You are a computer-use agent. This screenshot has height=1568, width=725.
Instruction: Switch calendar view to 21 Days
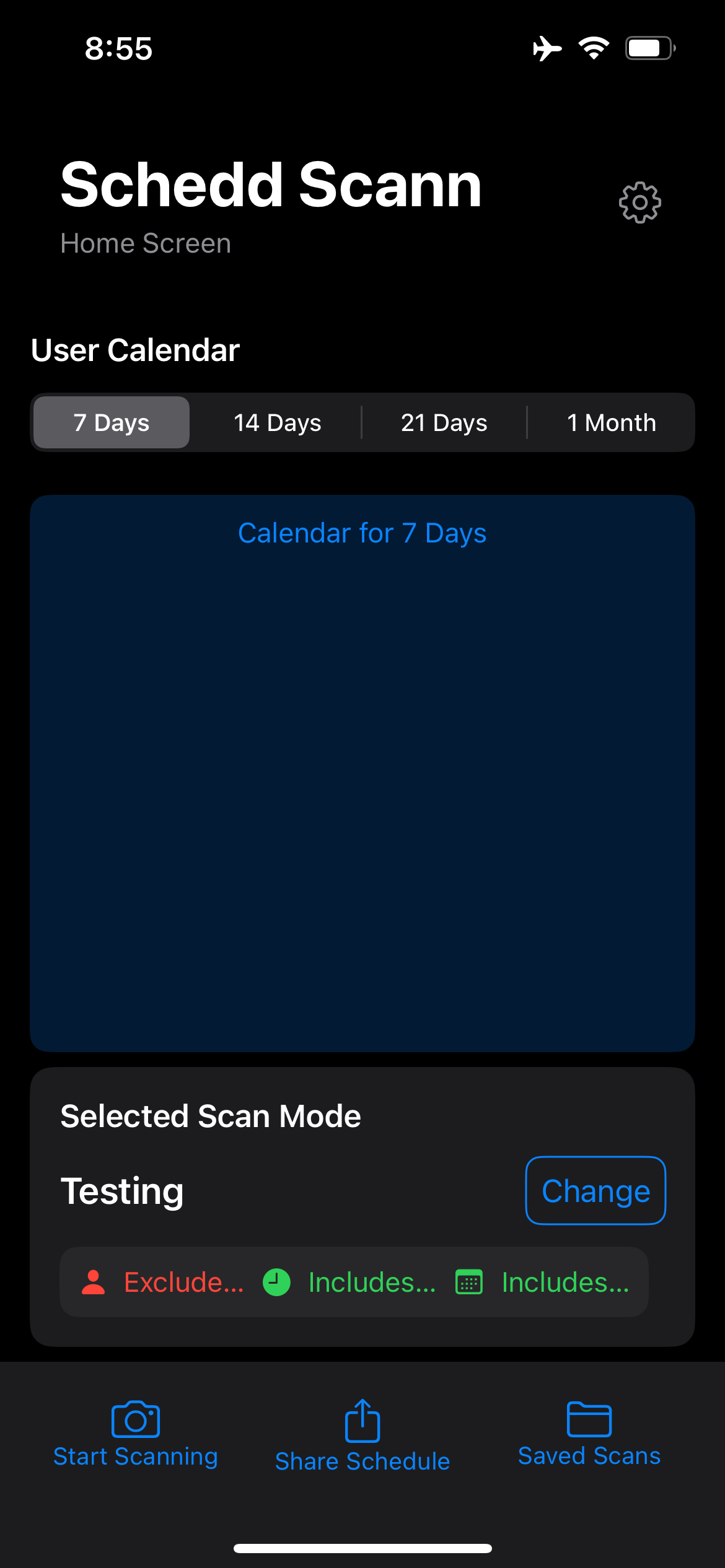(444, 422)
